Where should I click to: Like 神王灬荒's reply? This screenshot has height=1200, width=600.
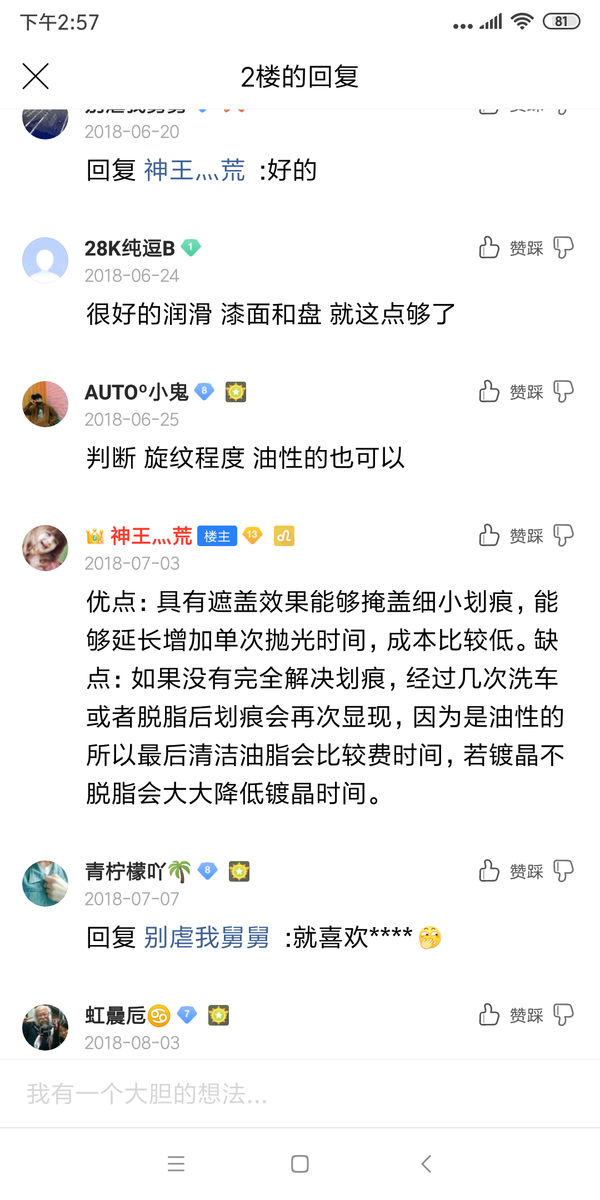pos(489,536)
